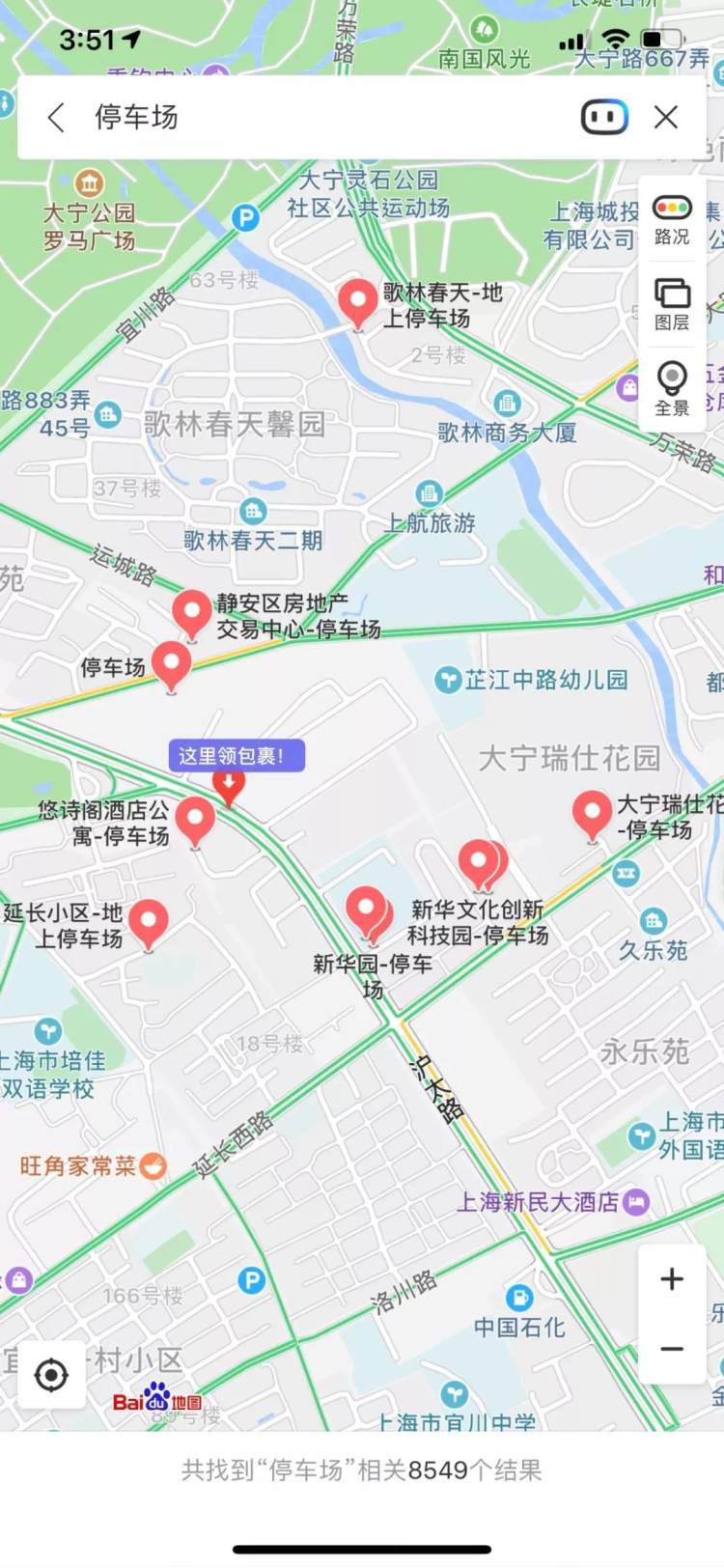Select the 新华园-停车场 pin
Viewport: 724px width, 1568px height.
367,909
